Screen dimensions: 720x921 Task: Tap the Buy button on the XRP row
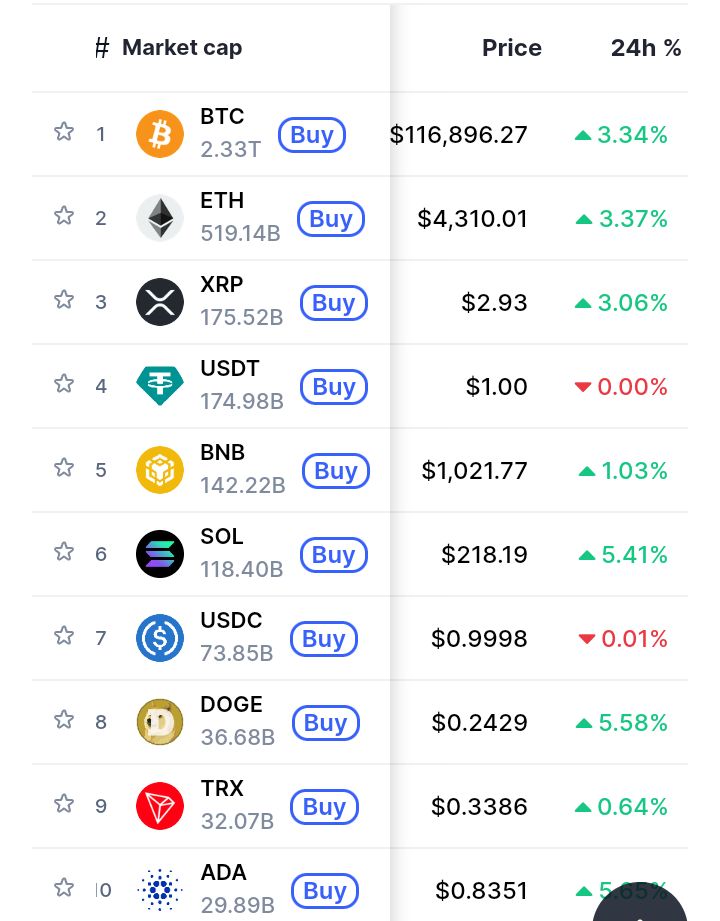pyautogui.click(x=333, y=302)
